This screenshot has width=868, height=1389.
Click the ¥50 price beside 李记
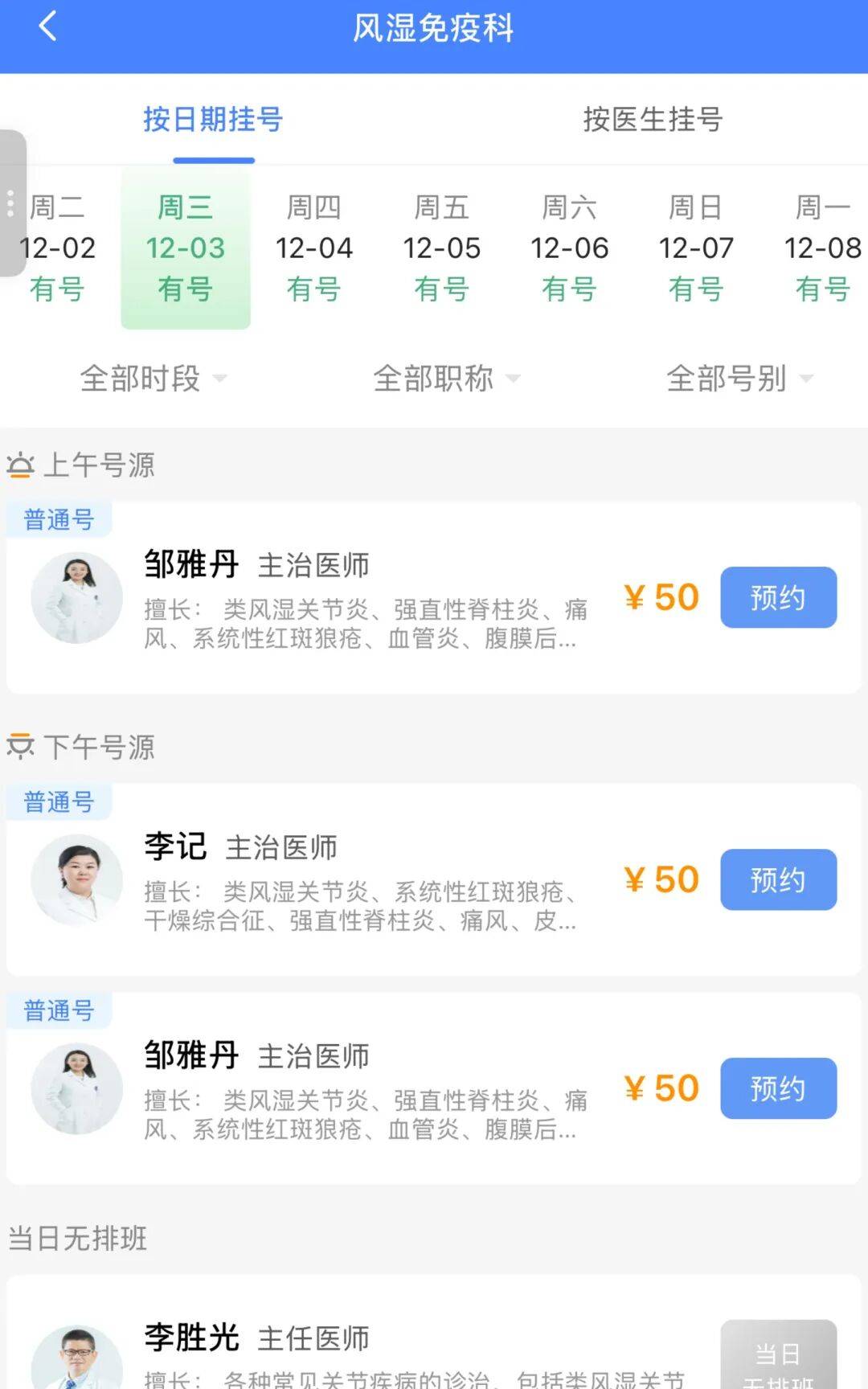coord(659,880)
